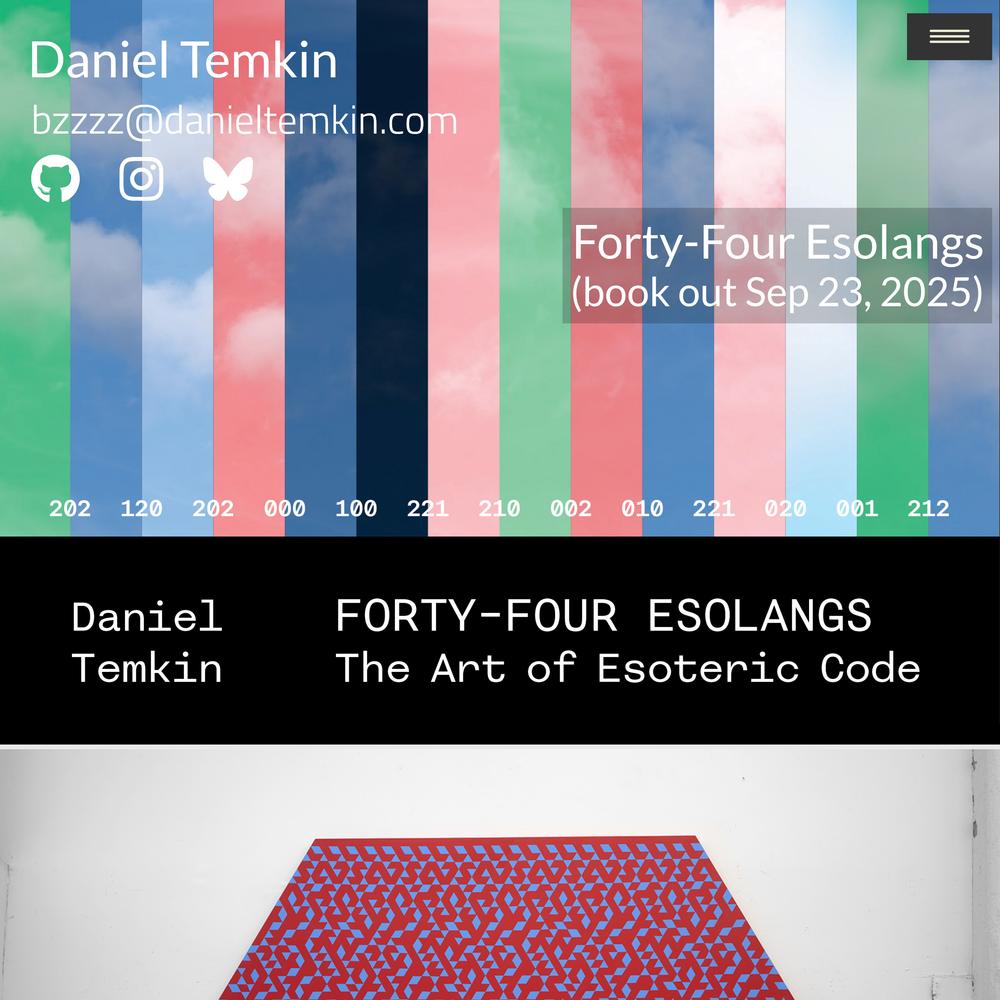
Task: Open Daniel Temkin's GitHub profile
Action: pos(55,179)
